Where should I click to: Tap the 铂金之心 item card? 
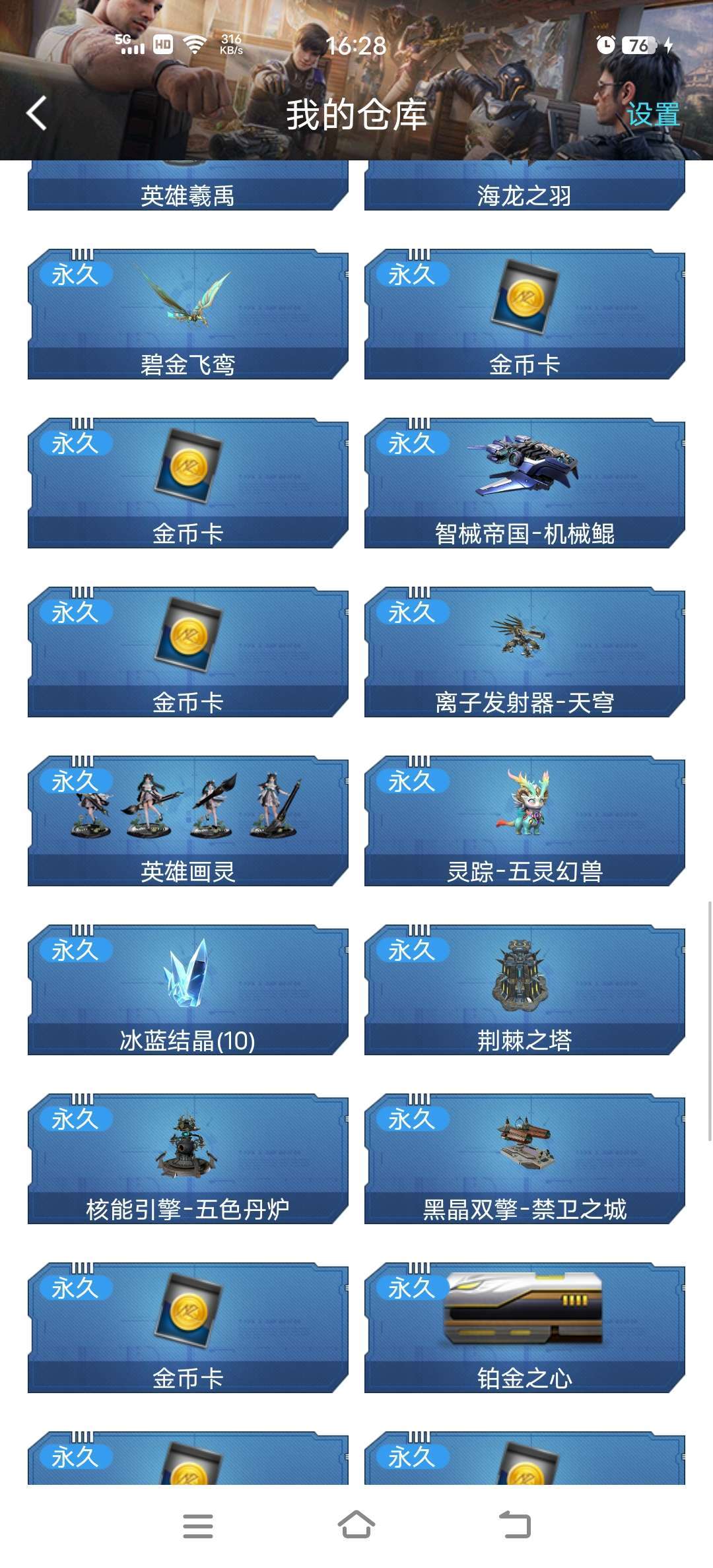pos(524,1328)
